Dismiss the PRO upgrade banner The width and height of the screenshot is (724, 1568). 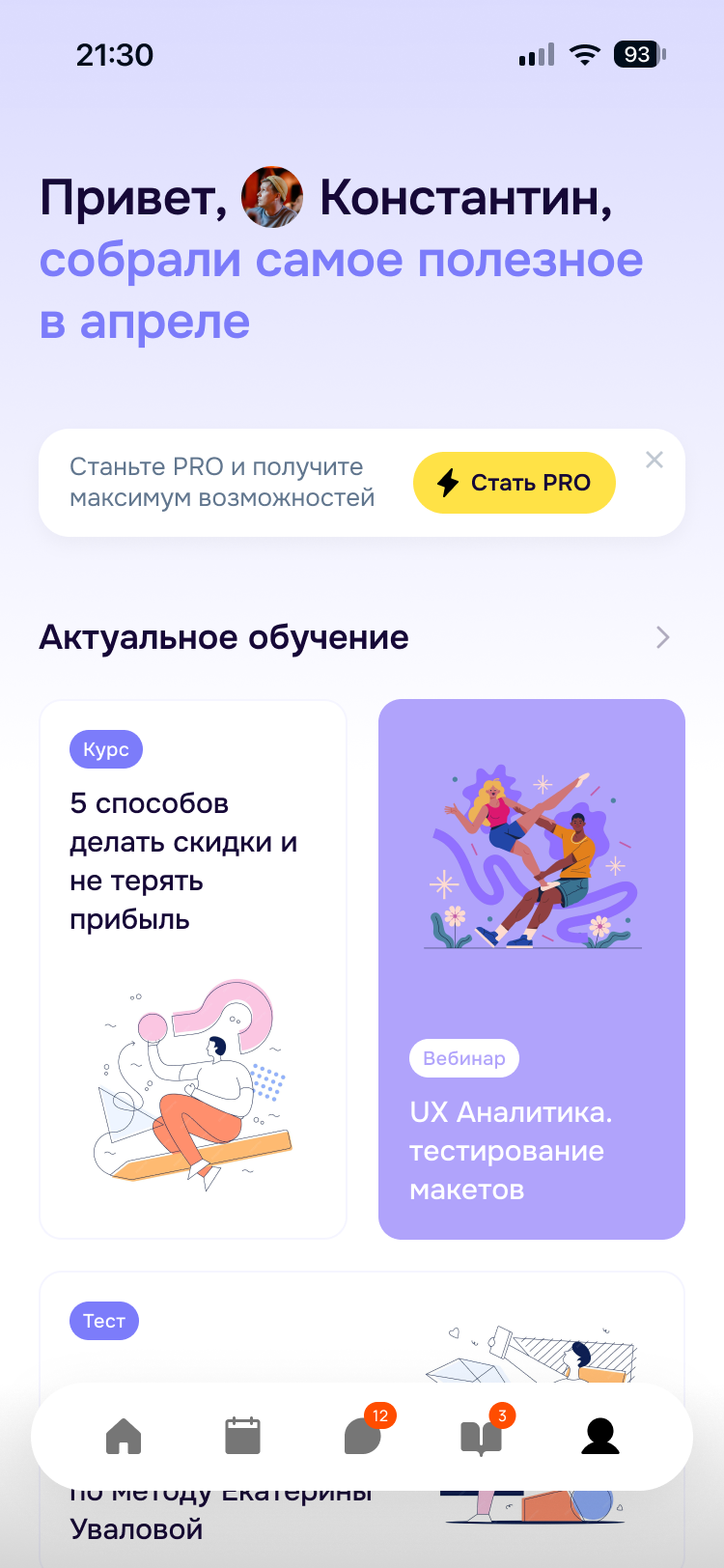[654, 460]
